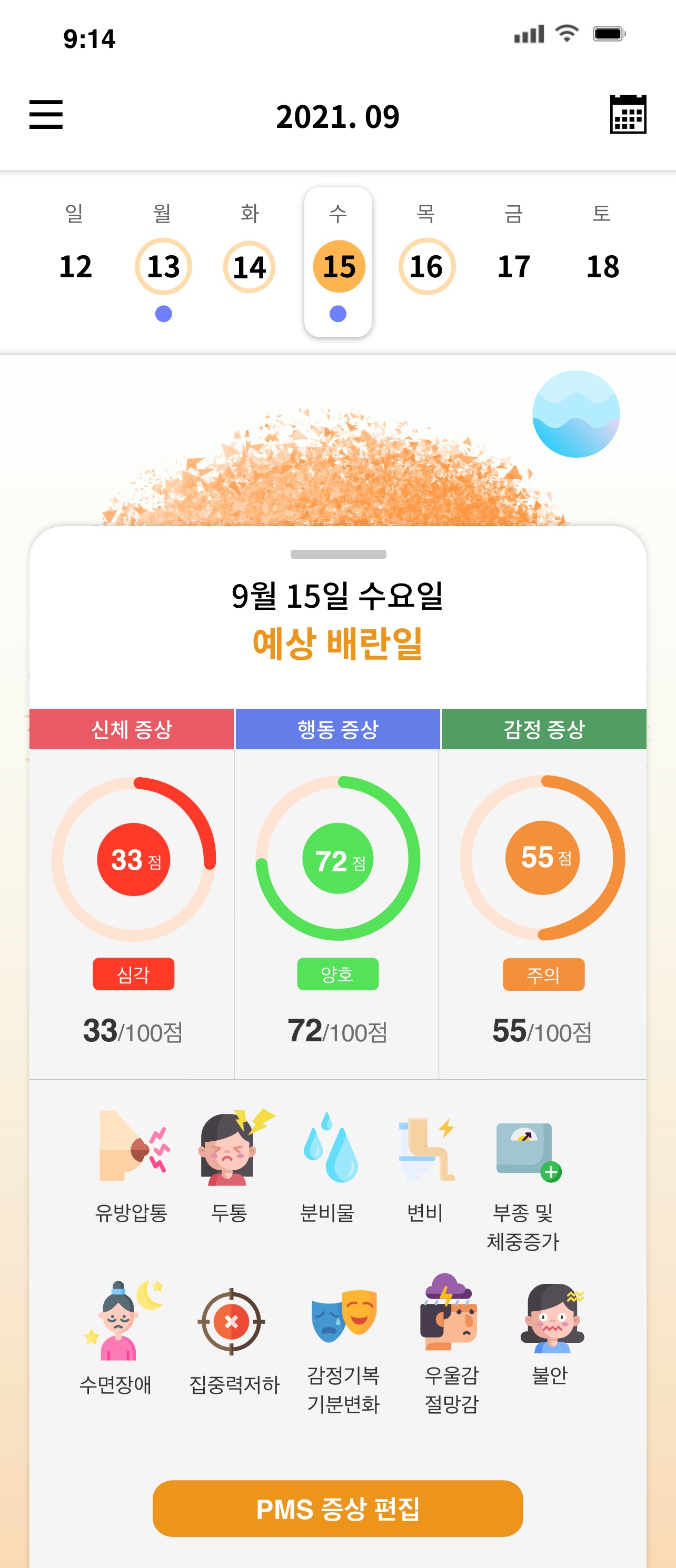The height and width of the screenshot is (1568, 676).
Task: Open the 신체 증상 score section
Action: (x=132, y=729)
